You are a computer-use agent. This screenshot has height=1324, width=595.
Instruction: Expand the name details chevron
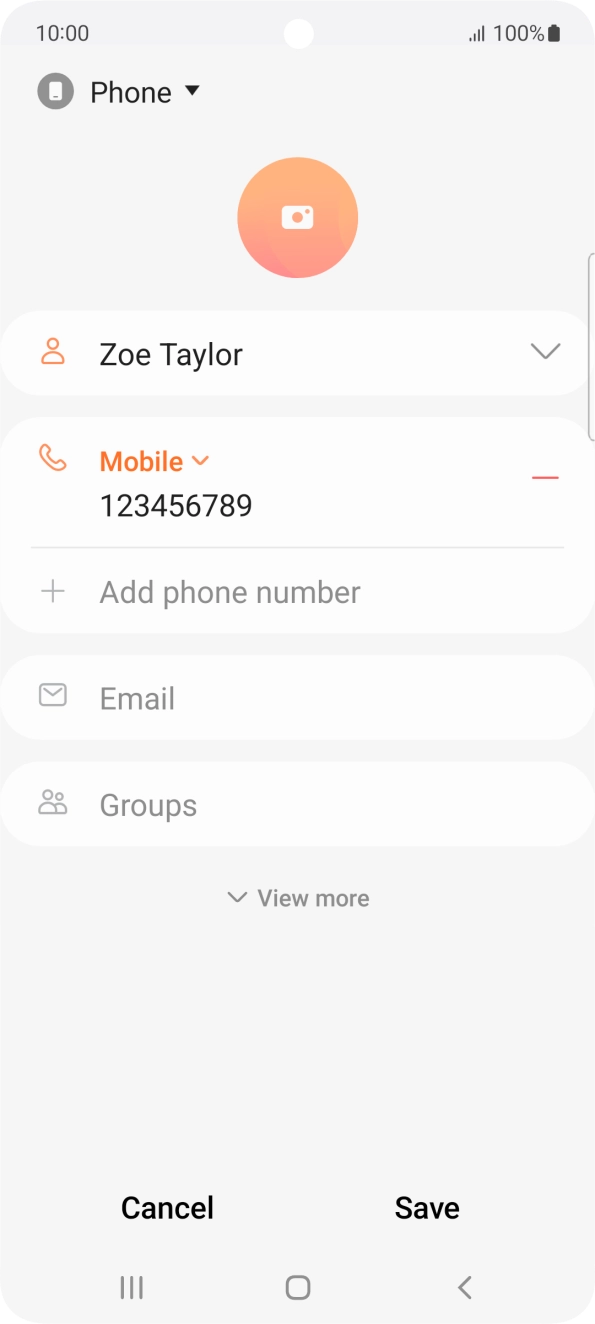pos(545,352)
